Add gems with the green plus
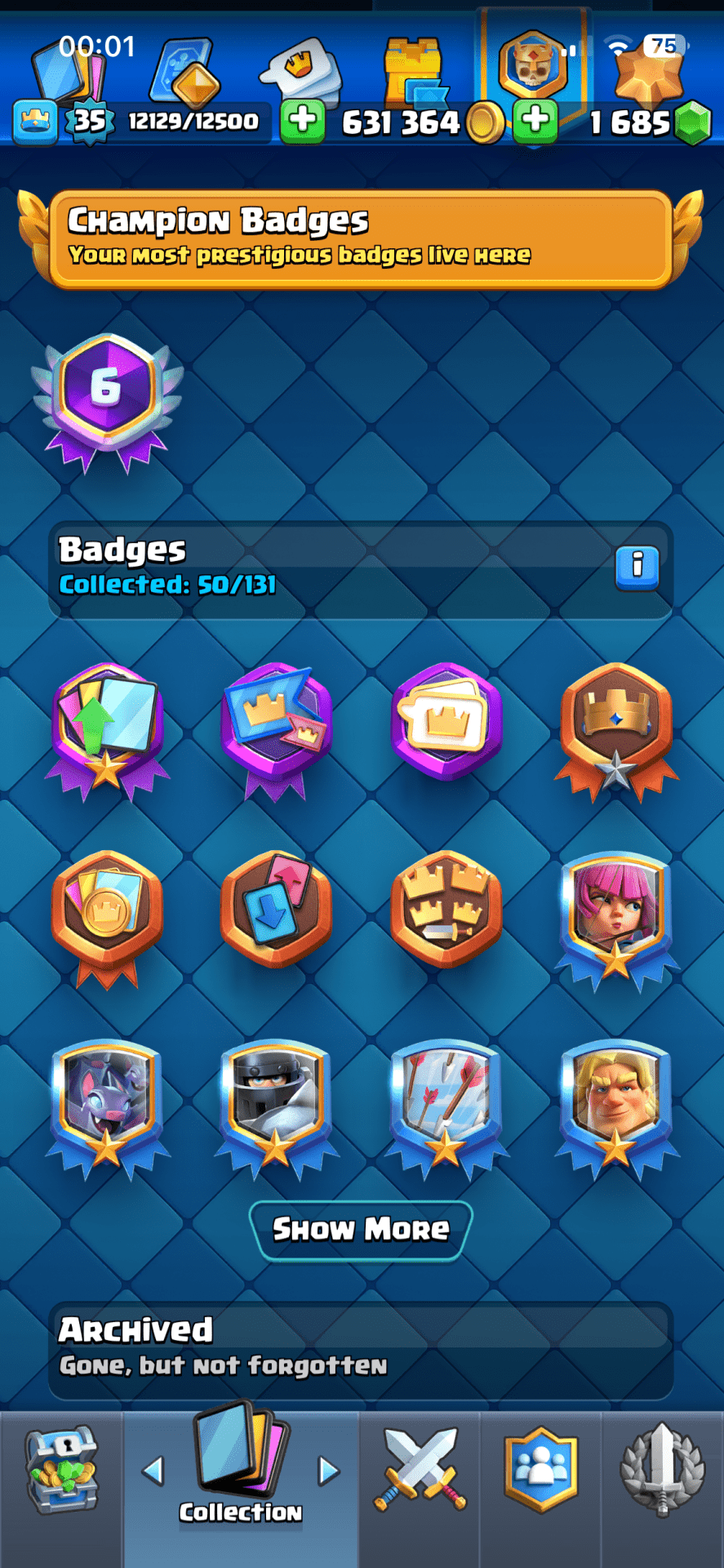Viewport: 724px width, 1568px height. click(535, 120)
